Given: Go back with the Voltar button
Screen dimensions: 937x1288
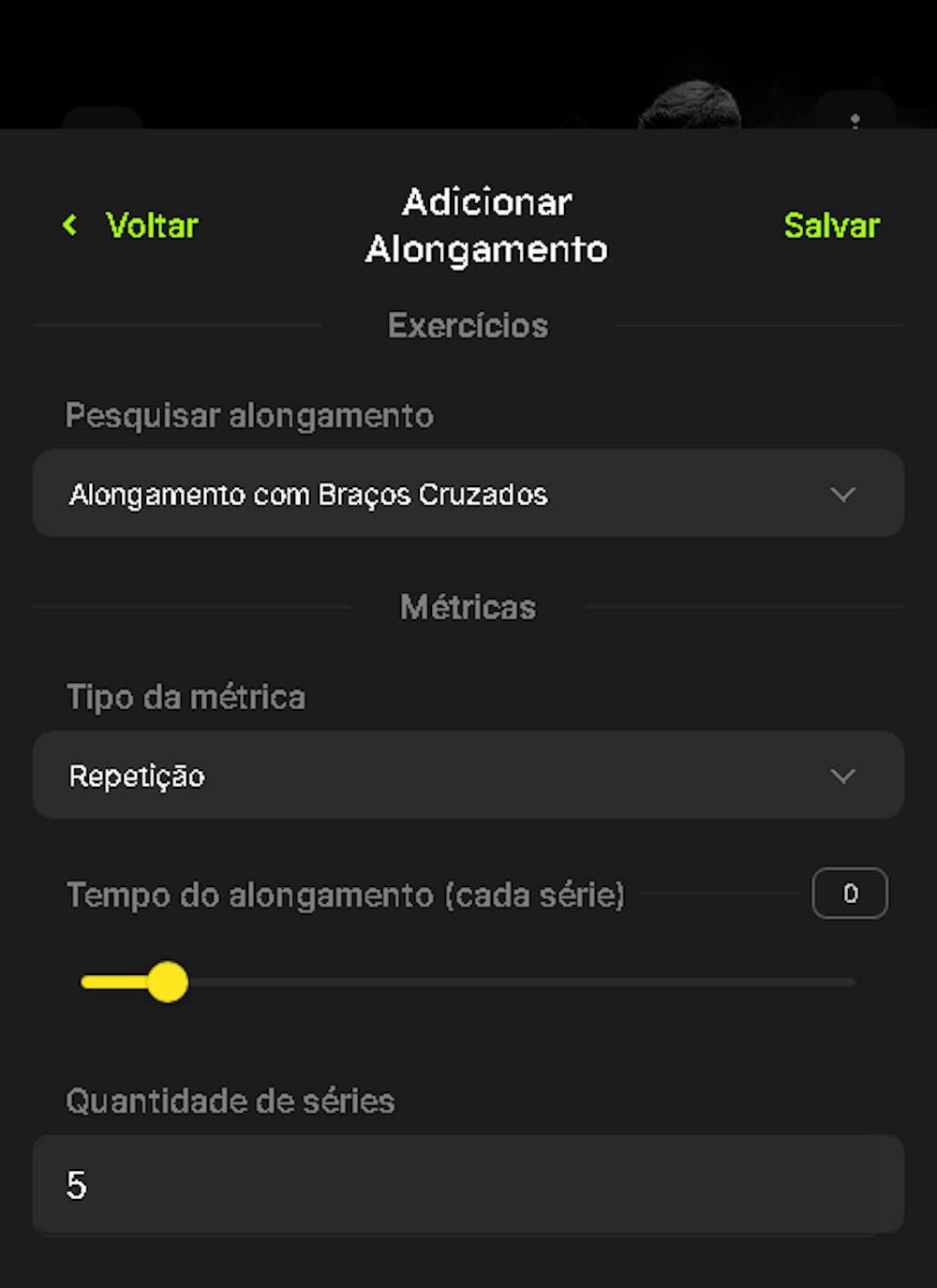Looking at the screenshot, I should click(x=131, y=226).
